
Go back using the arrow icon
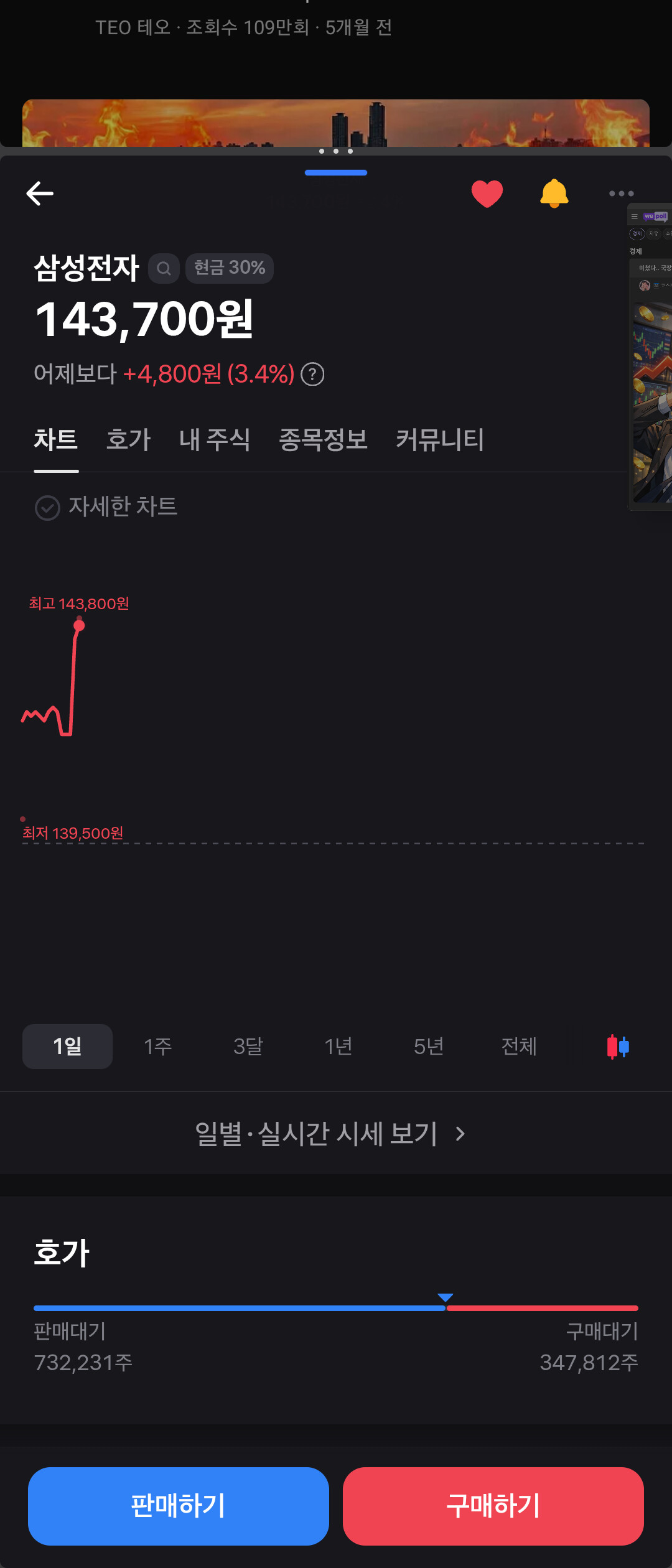tap(40, 193)
